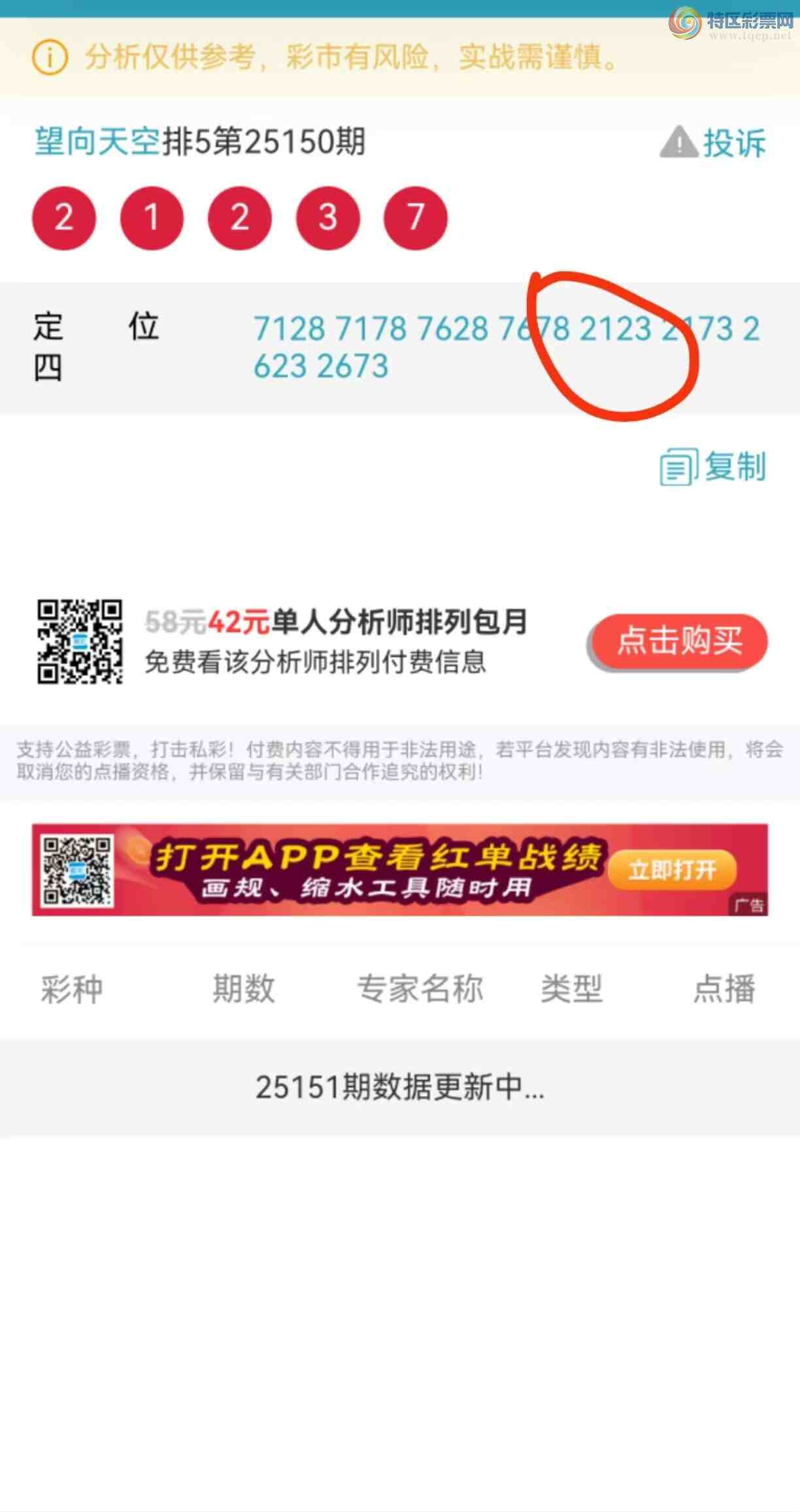Click the first red ball showing number 2
800x1512 pixels.
point(63,219)
